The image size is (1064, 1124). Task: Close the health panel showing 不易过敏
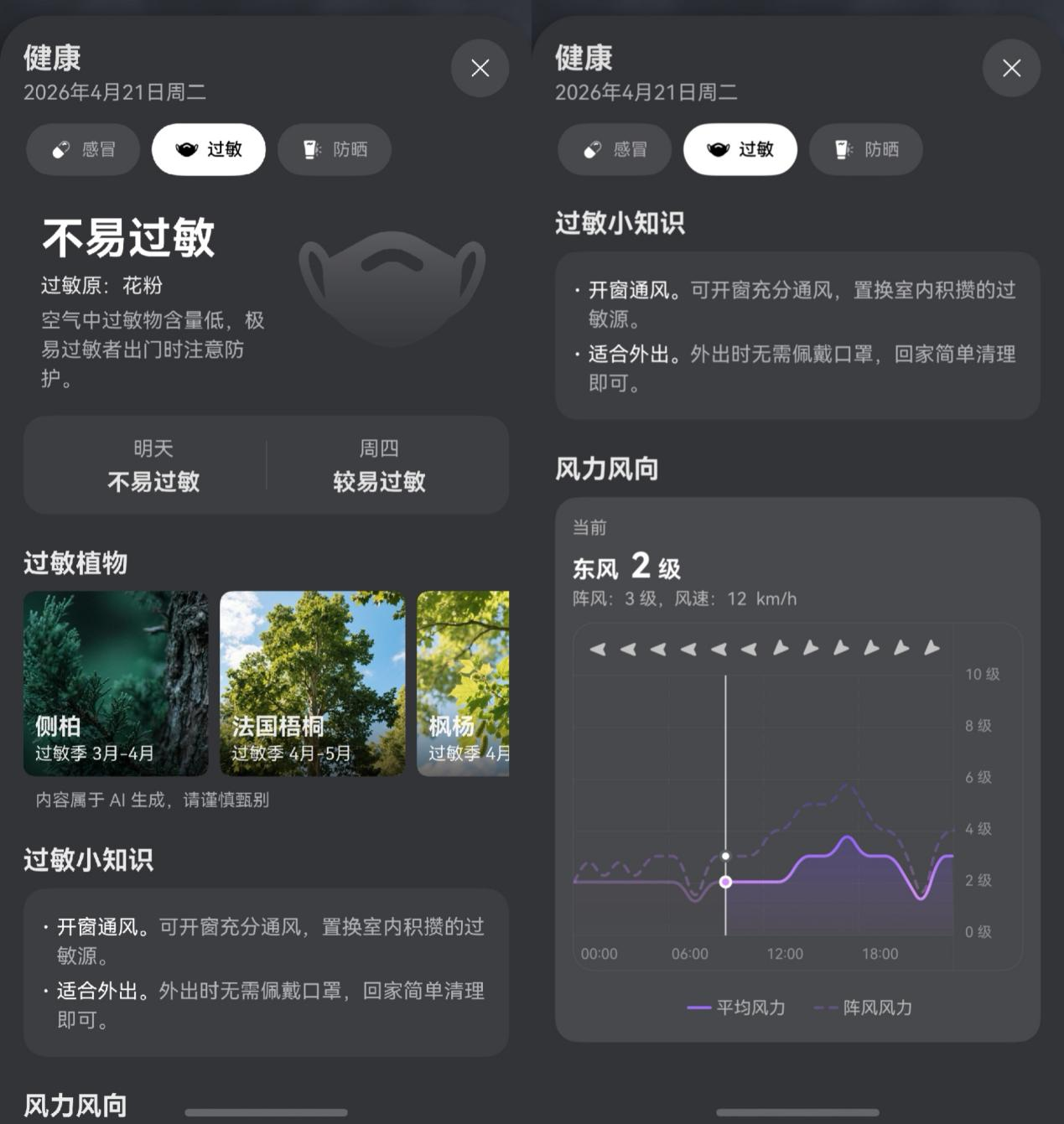(480, 68)
